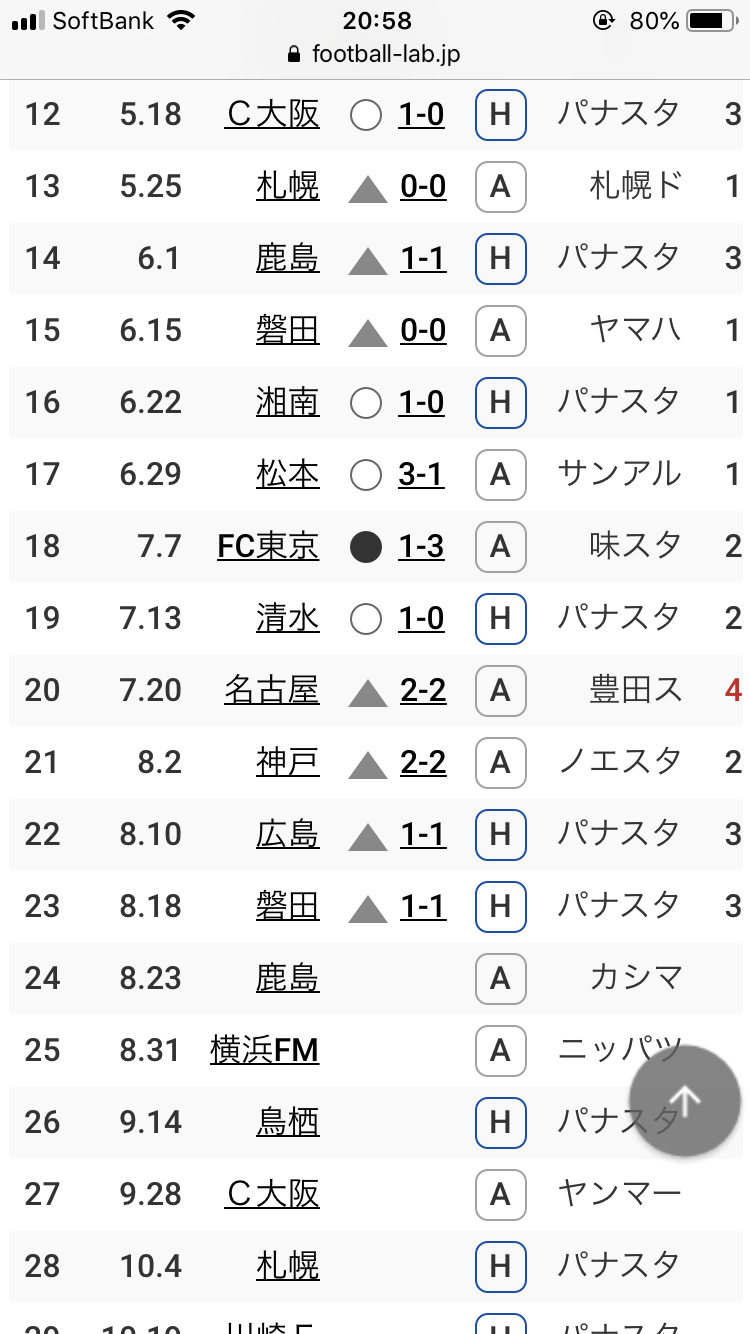This screenshot has height=1334, width=750.
Task: View the 2-2 score for the 7.20 match
Action: 423,690
